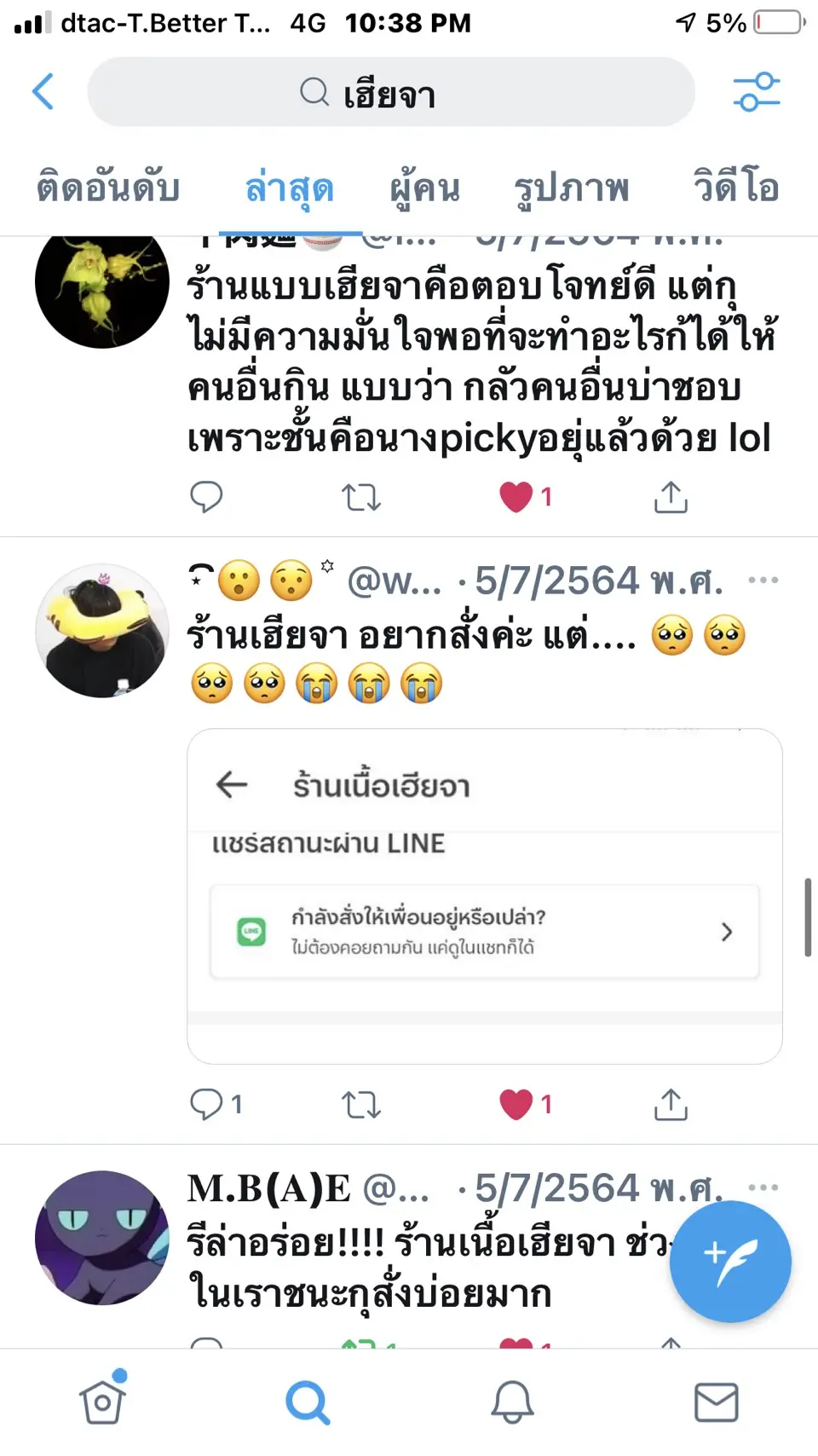Go to the Home tab

point(102,1401)
